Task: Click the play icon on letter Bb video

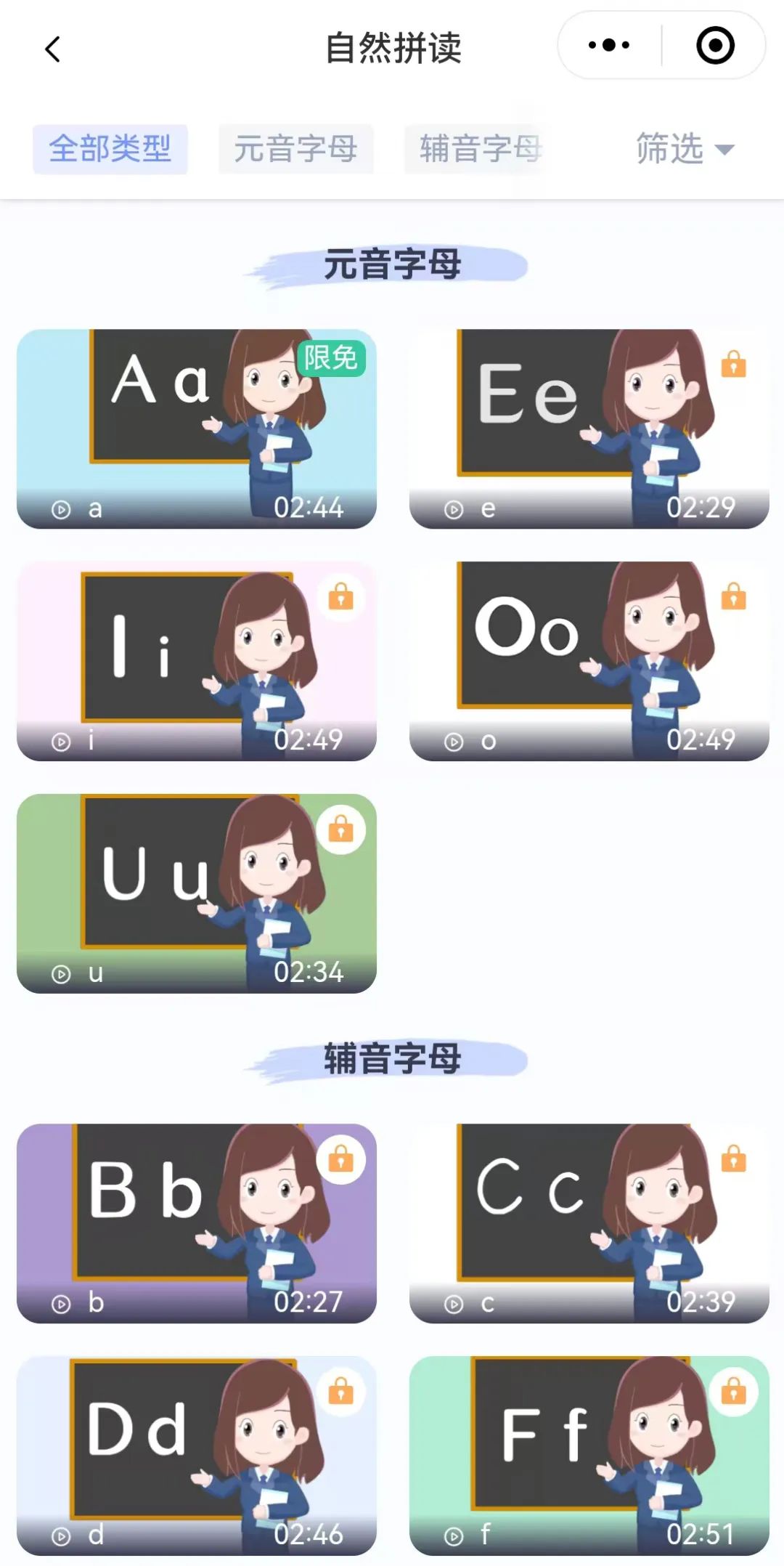Action: pos(60,1302)
